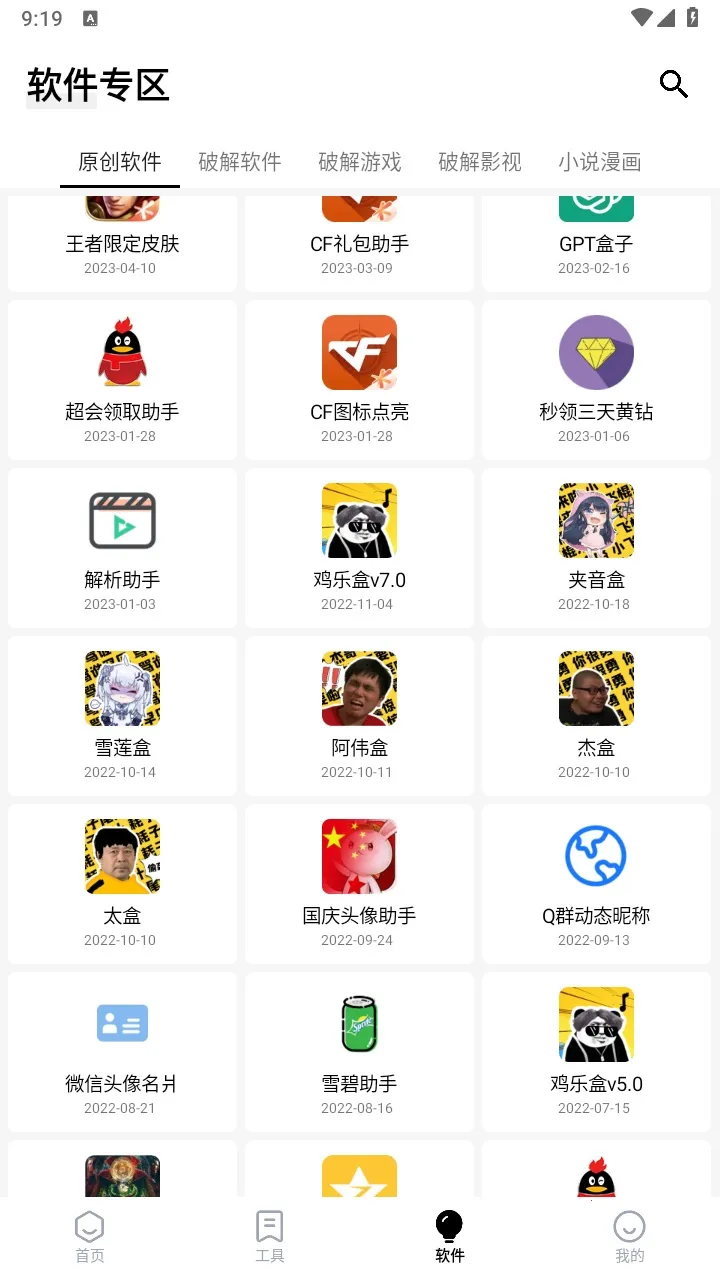Open the 鸡乐盒v7.0 panda icon
This screenshot has width=720, height=1280.
(359, 520)
